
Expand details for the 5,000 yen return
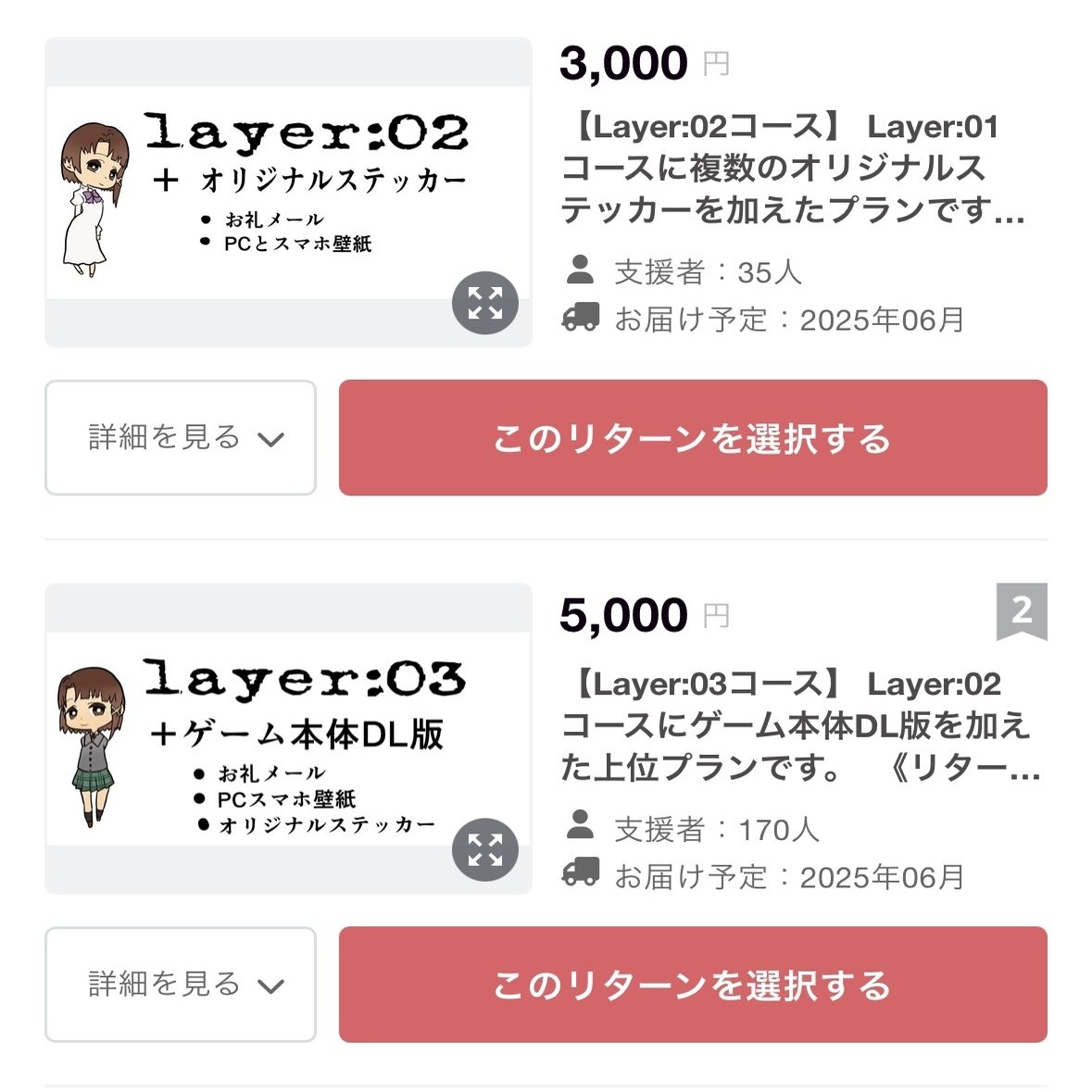coord(181,984)
